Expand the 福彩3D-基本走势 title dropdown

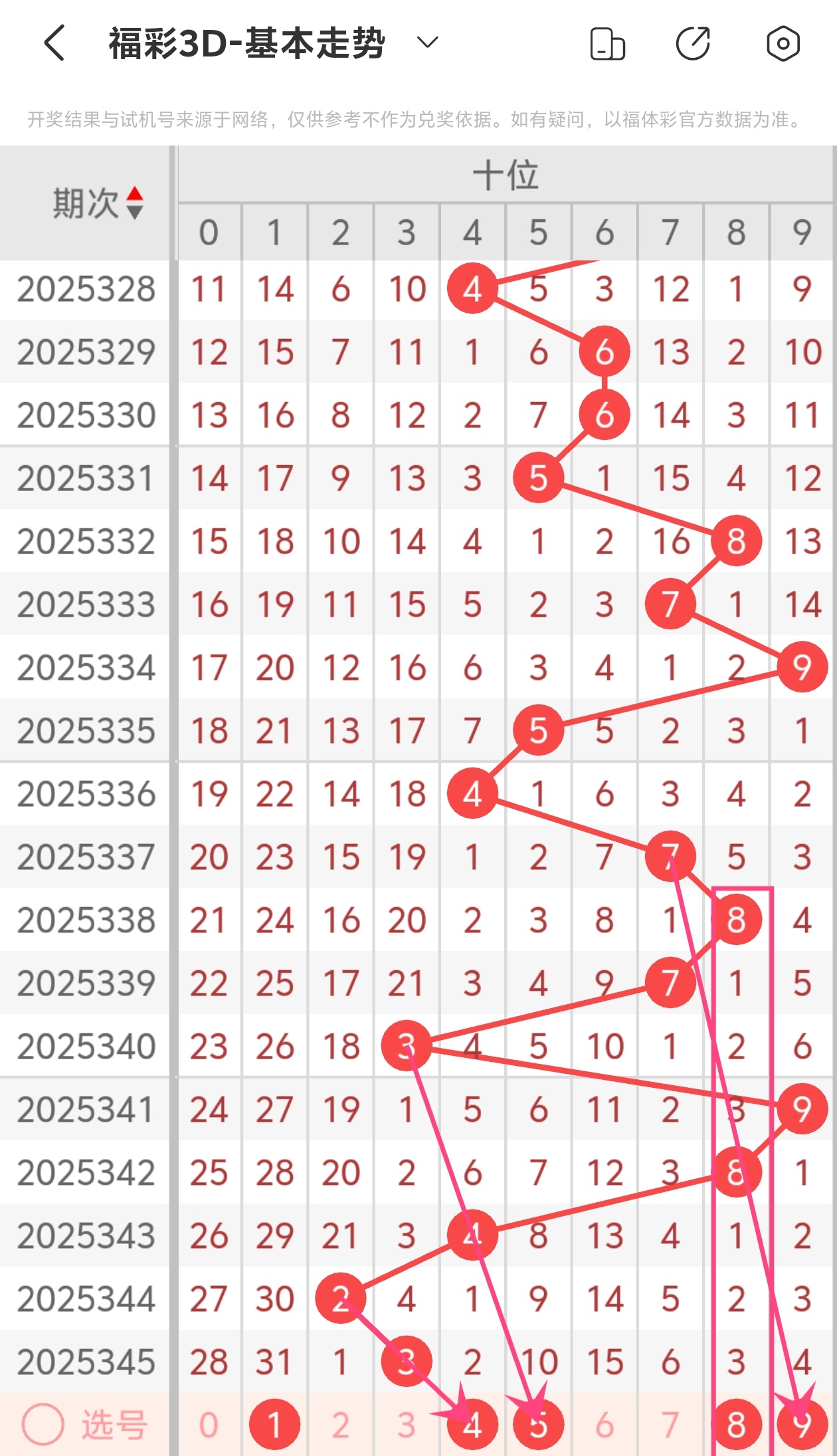pyautogui.click(x=427, y=43)
